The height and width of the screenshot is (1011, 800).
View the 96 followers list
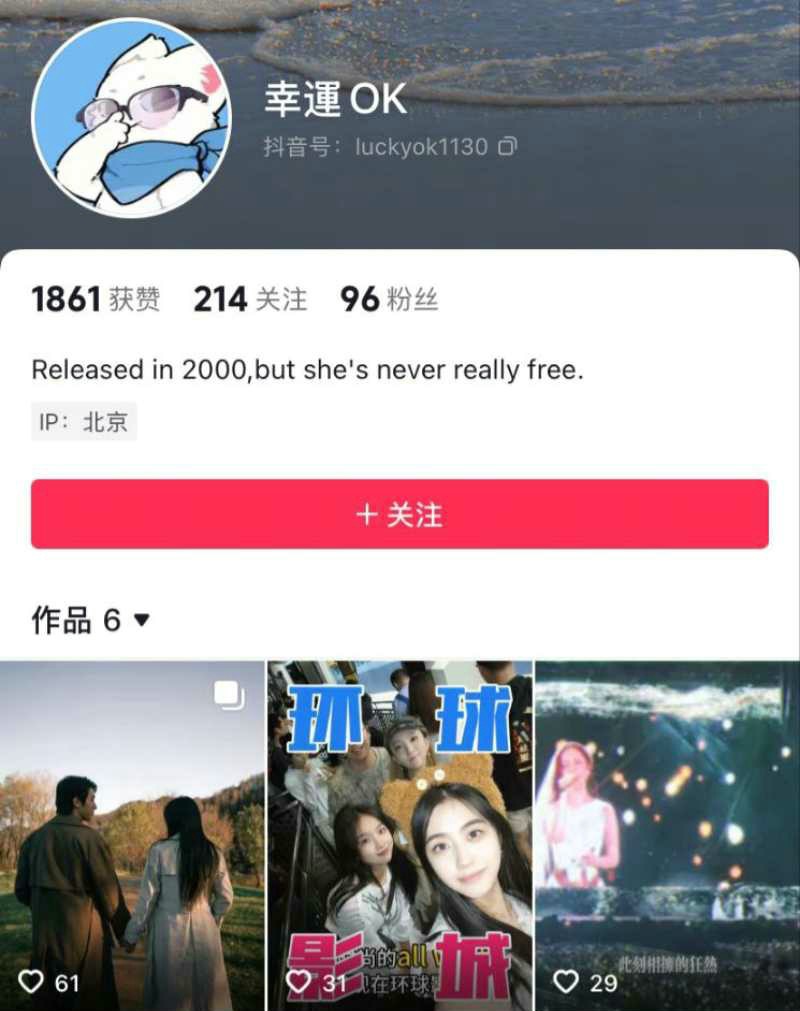388,299
